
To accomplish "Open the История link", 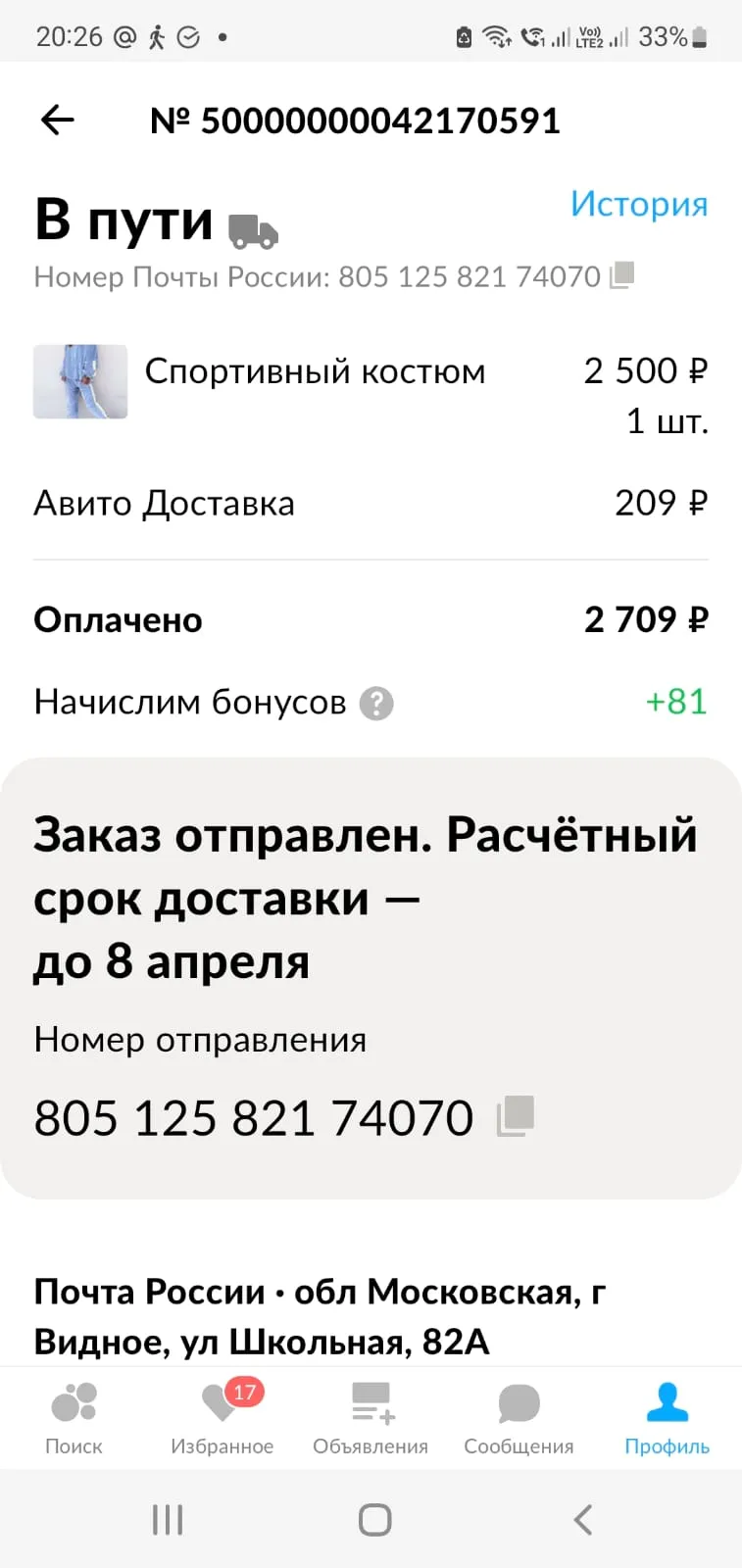I will click(639, 204).
